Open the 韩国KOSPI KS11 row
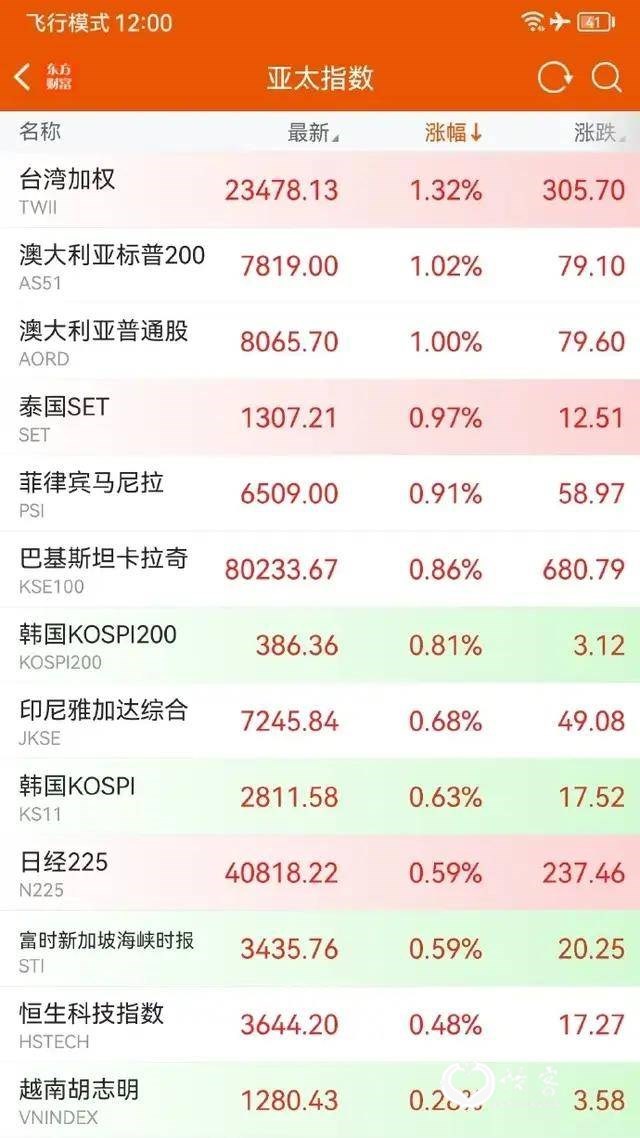 click(x=320, y=796)
